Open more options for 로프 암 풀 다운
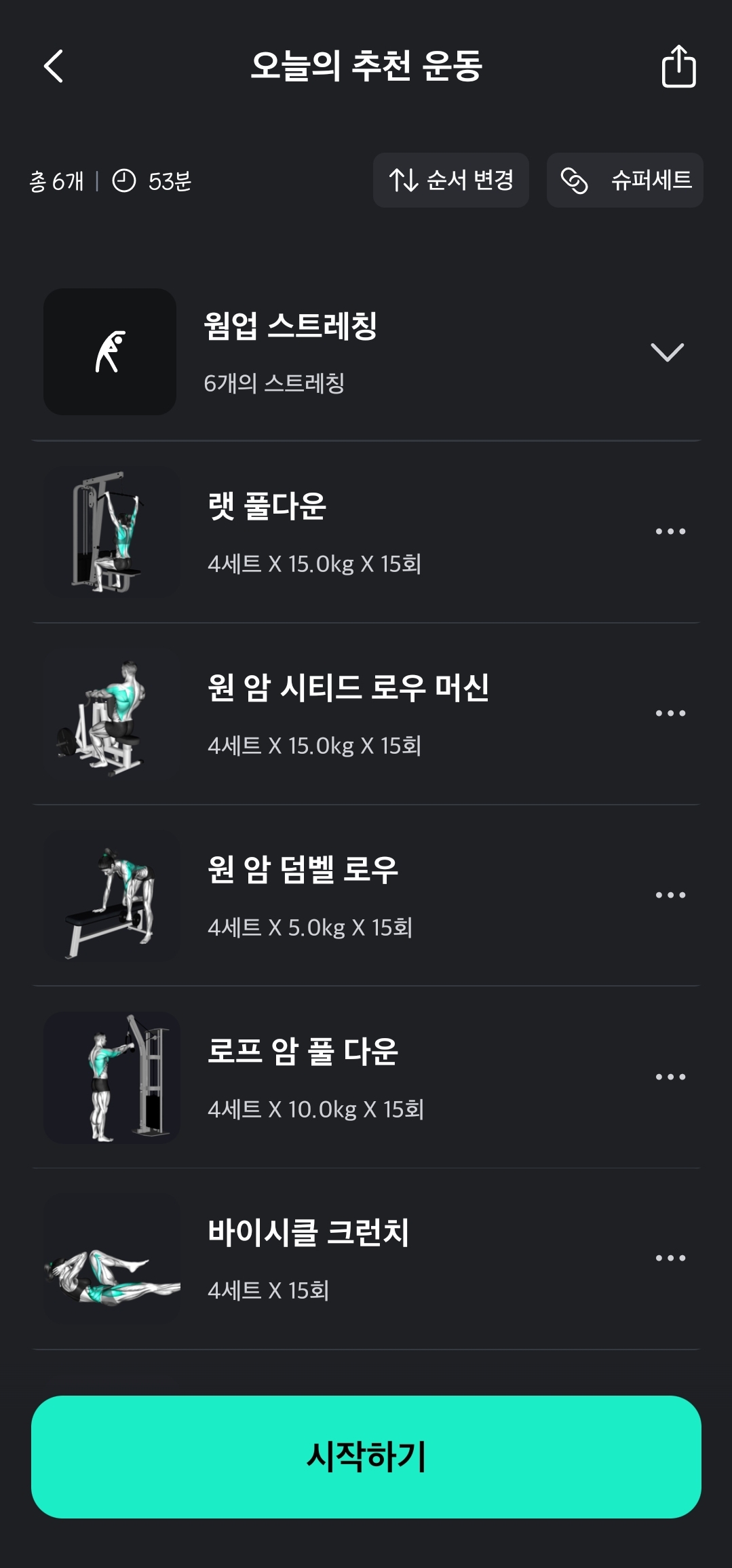Image resolution: width=732 pixels, height=1568 pixels. point(670,1077)
